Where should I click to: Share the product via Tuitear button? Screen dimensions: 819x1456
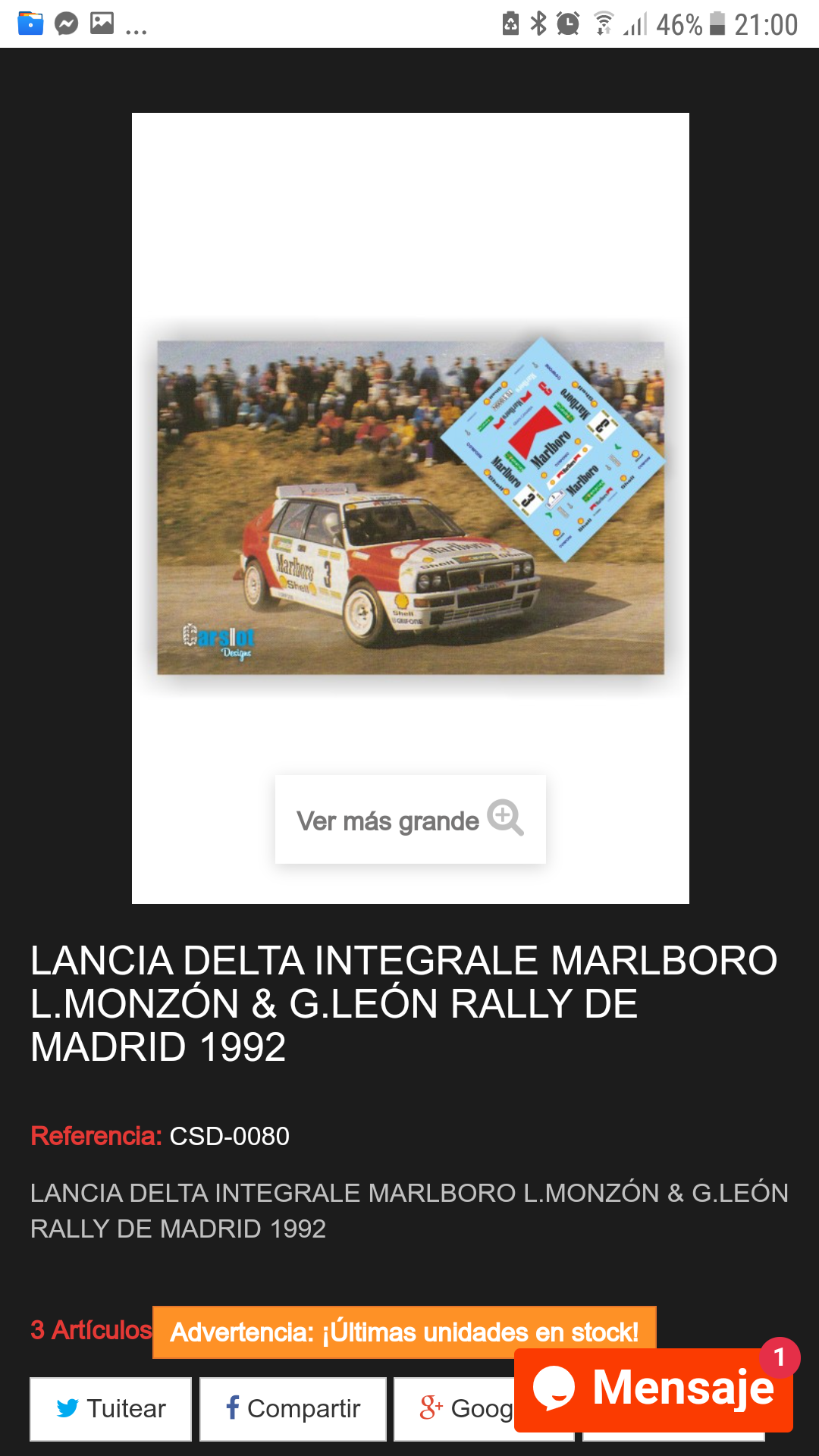[111, 1408]
